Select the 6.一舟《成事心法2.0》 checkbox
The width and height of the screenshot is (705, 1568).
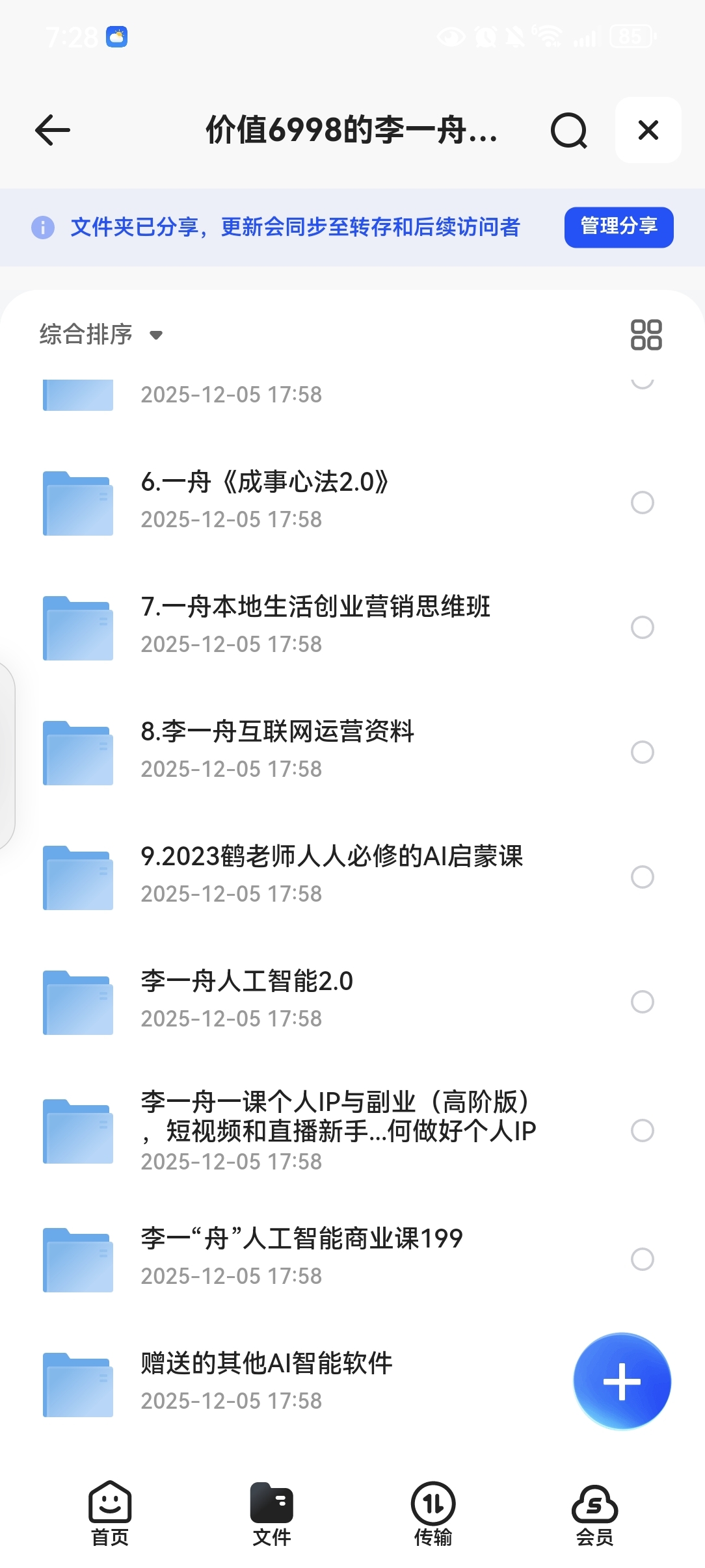(643, 503)
